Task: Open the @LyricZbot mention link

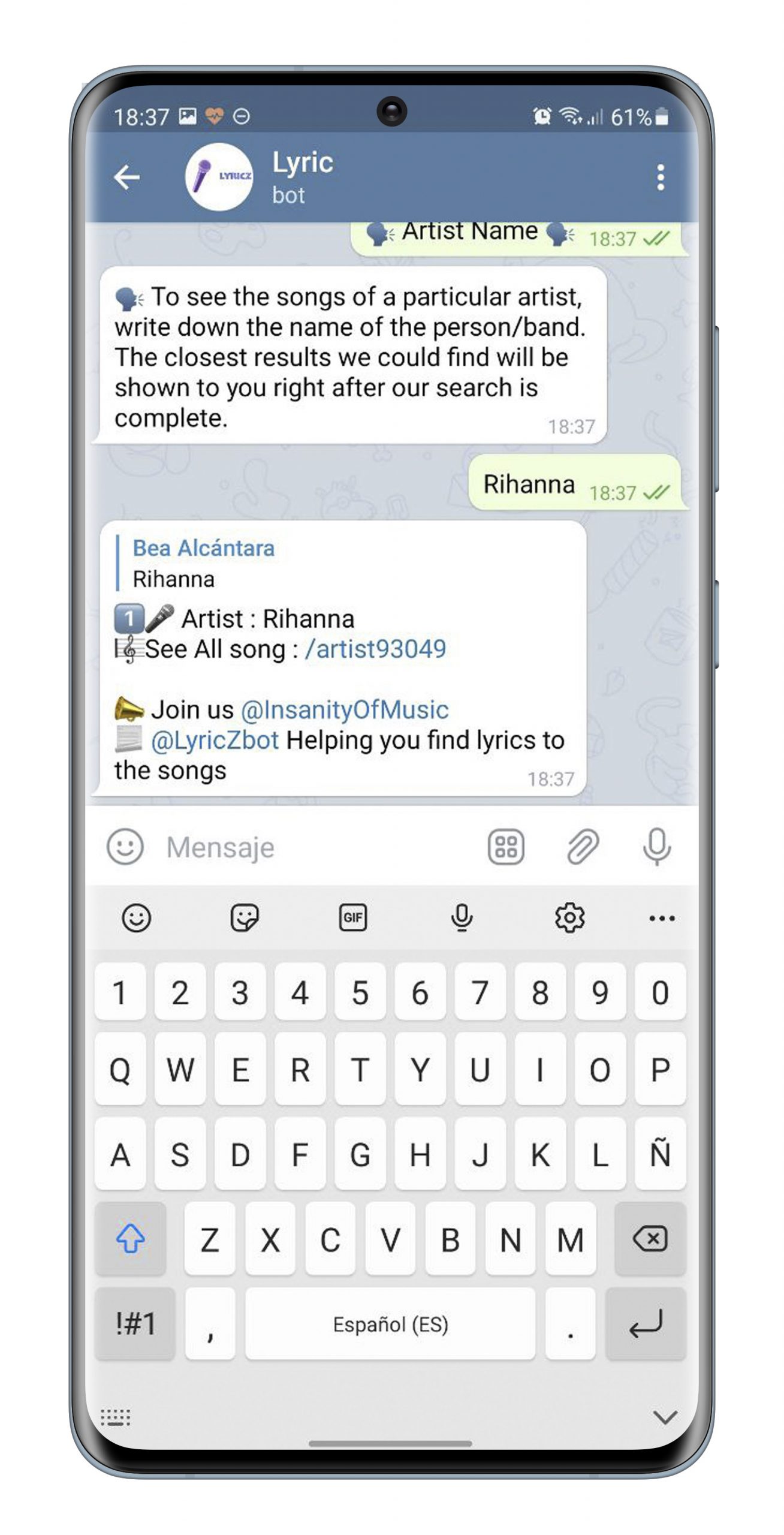Action: (215, 741)
